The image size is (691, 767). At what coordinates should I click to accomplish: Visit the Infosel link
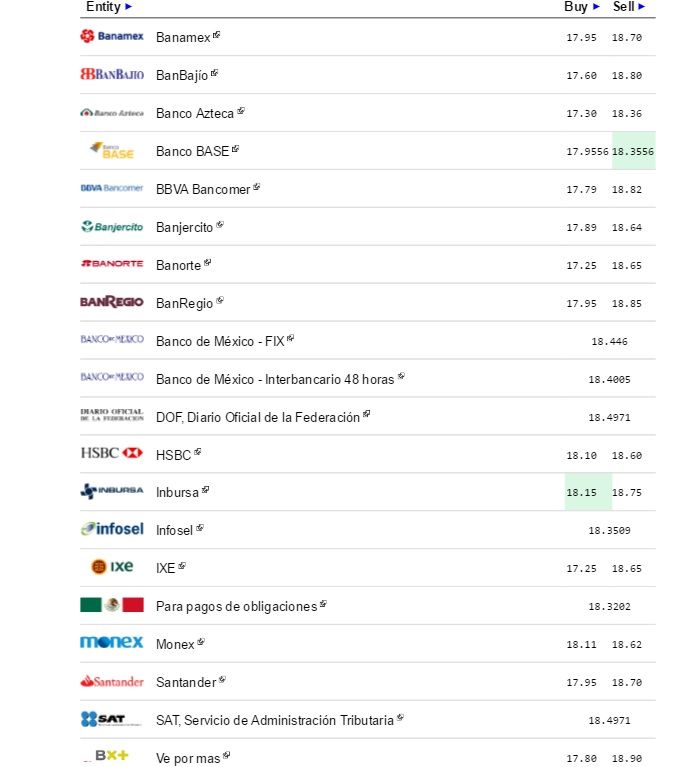(x=175, y=530)
